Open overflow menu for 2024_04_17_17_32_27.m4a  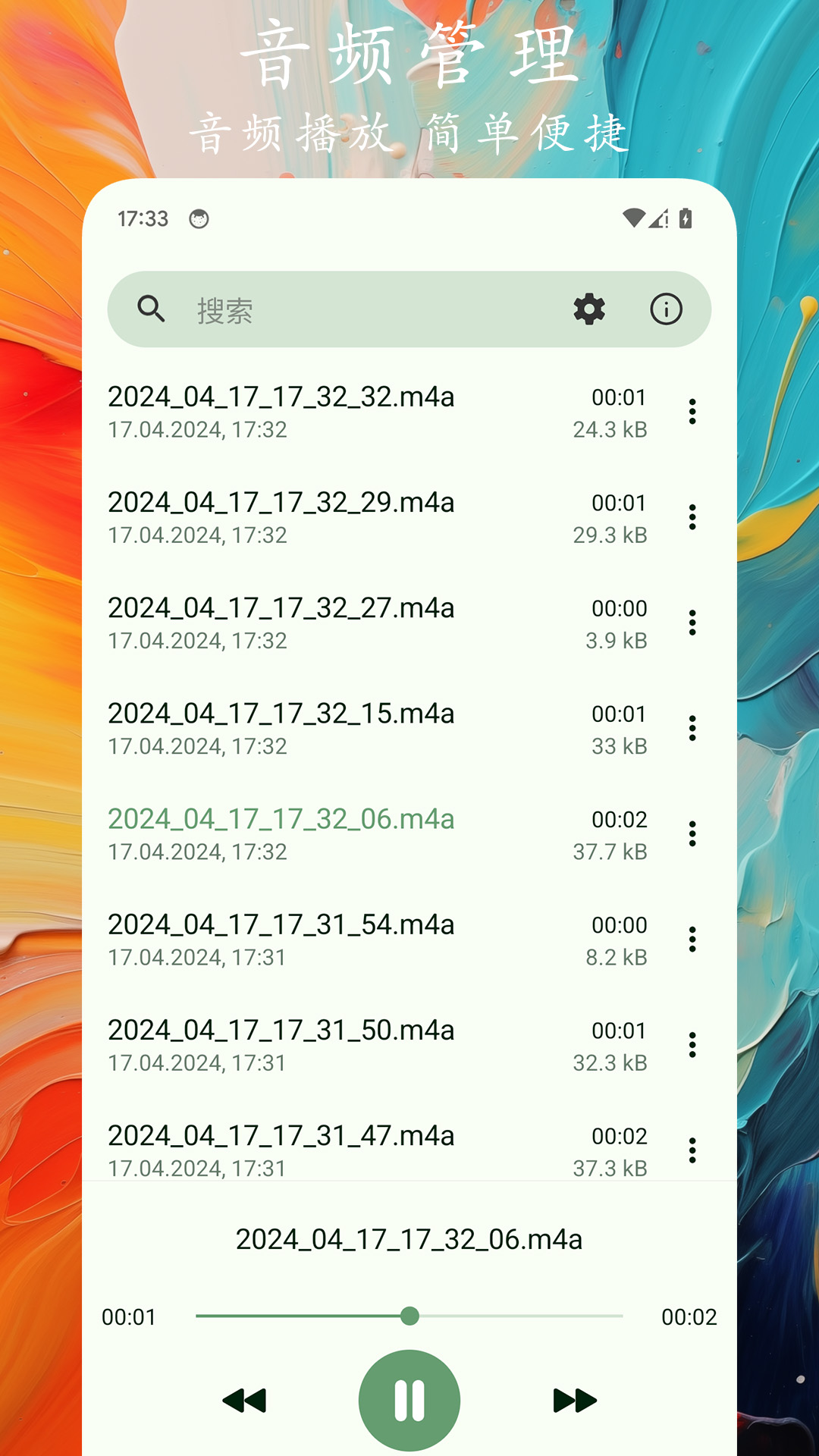point(691,623)
